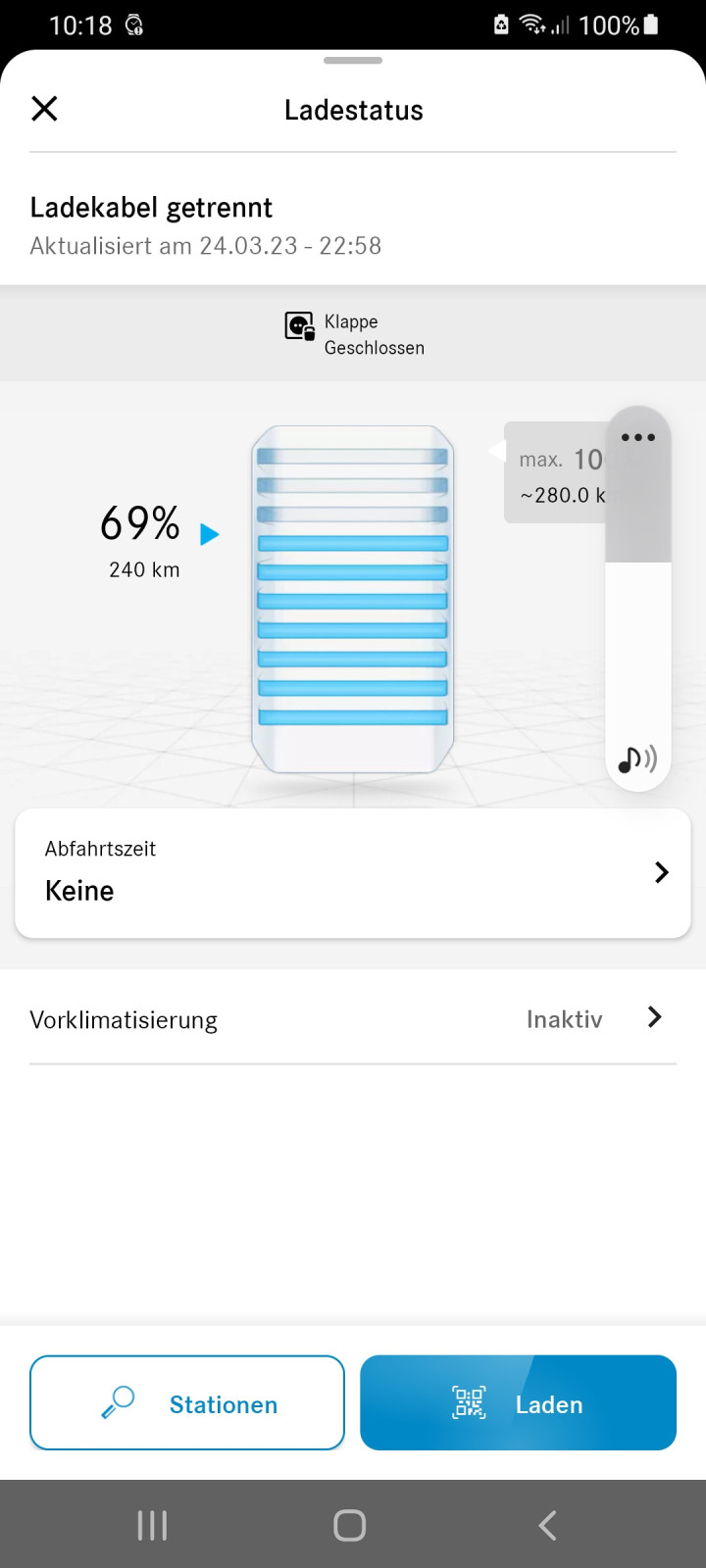706x1568 pixels.
Task: Open the QR code scanner on the Laden button
Action: tap(469, 1402)
